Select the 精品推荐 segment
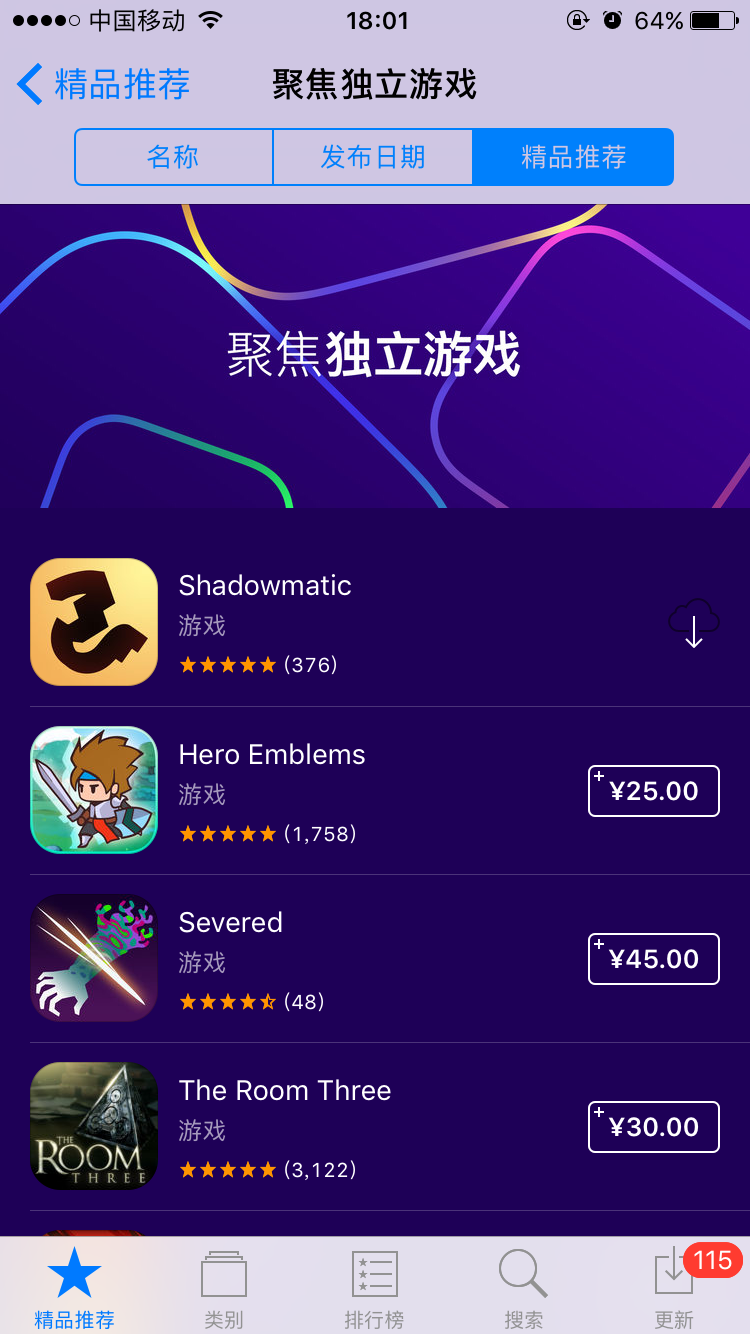Viewport: 750px width, 1334px height. tap(573, 157)
